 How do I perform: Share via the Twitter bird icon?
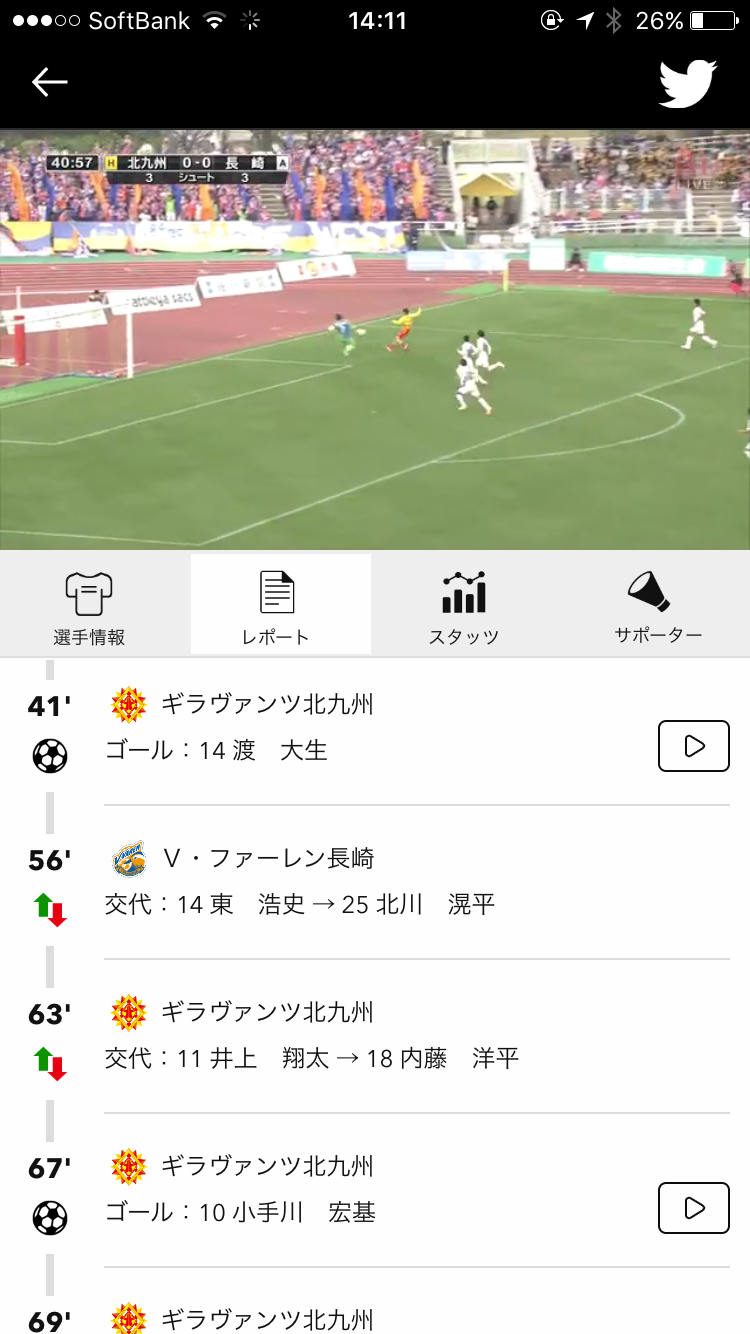pos(688,83)
